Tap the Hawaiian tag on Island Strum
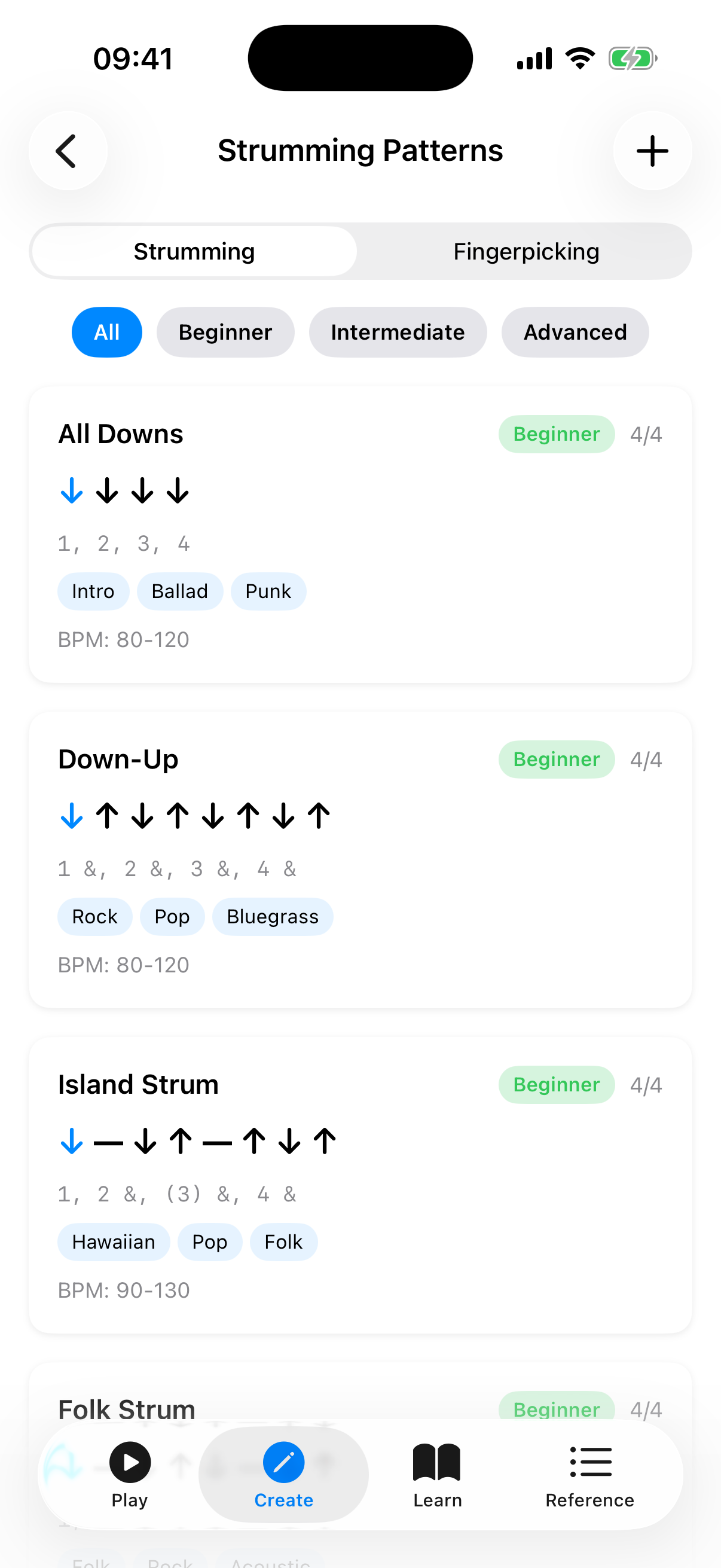This screenshot has height=1568, width=721. point(113,1241)
